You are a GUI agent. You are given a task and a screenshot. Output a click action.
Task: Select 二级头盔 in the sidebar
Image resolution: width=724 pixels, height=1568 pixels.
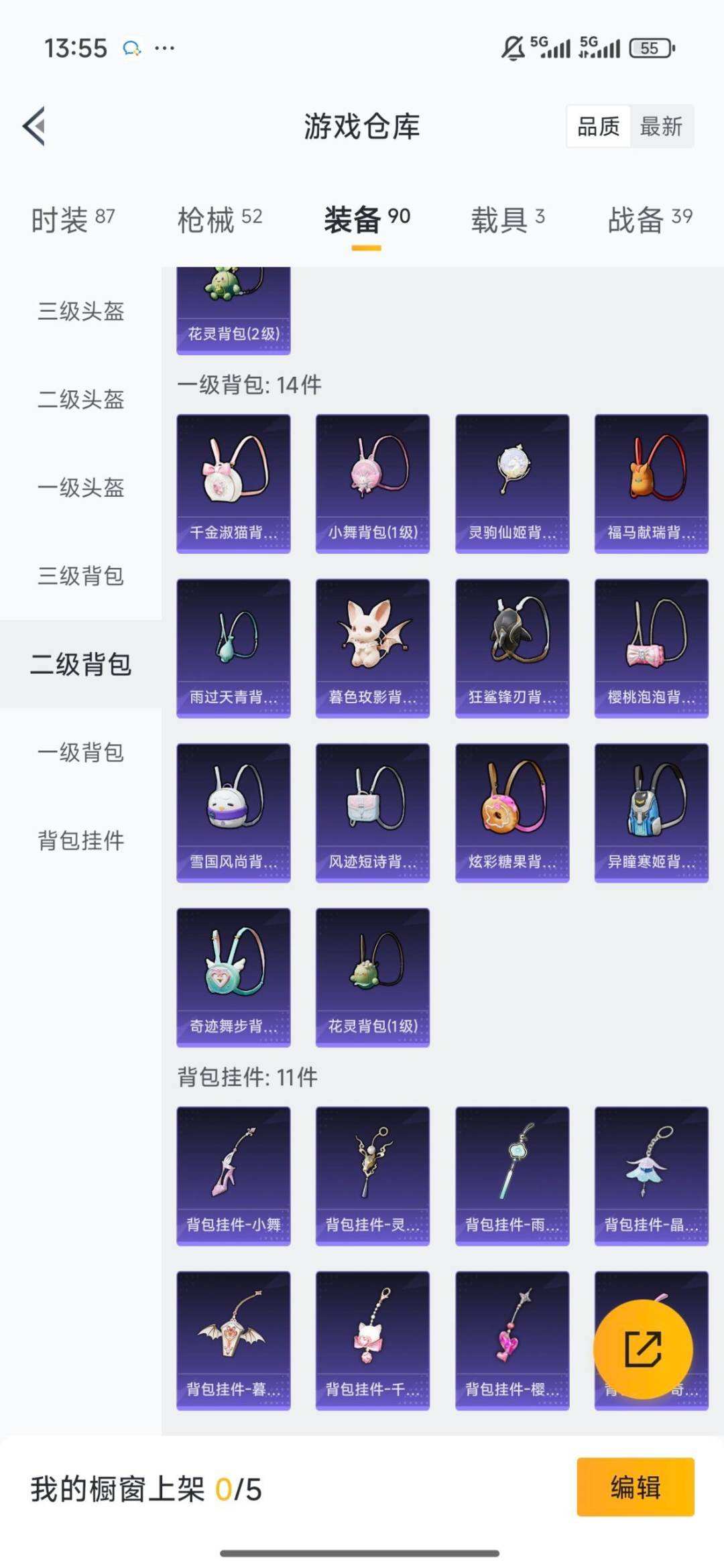[x=81, y=400]
